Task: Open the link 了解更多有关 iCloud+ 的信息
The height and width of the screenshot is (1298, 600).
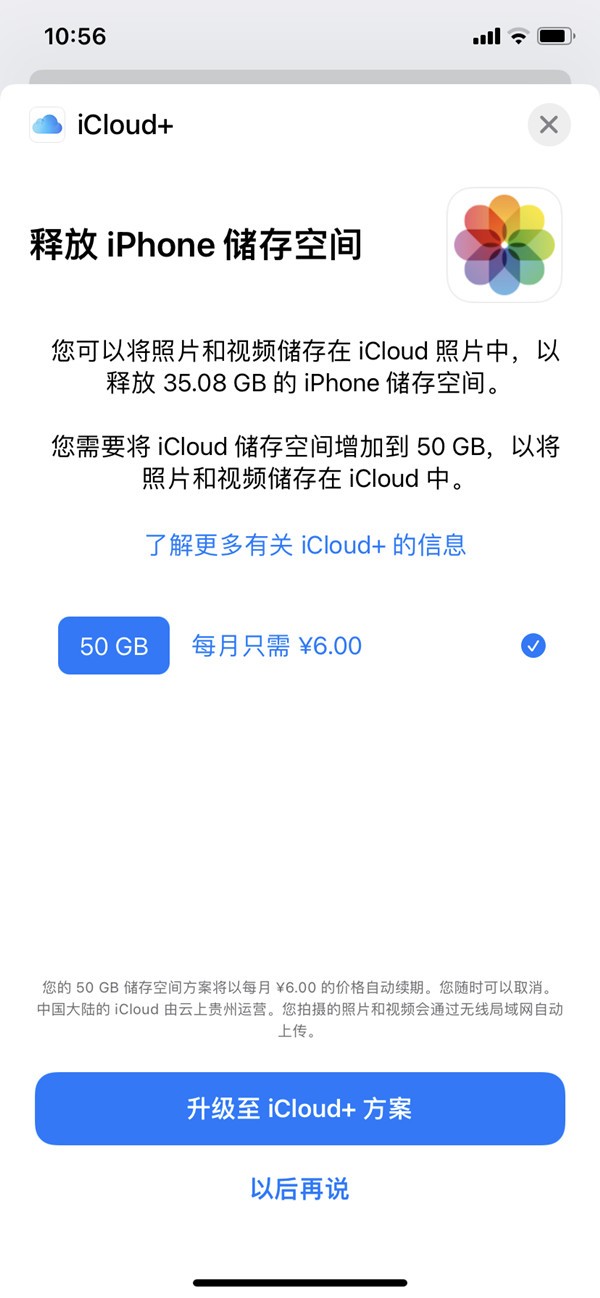Action: click(305, 545)
